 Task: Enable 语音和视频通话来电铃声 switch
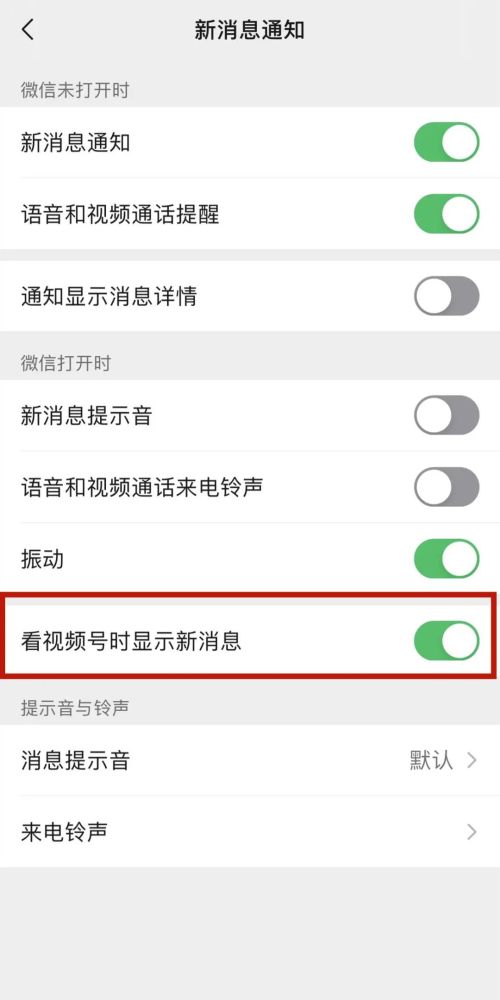[x=446, y=487]
